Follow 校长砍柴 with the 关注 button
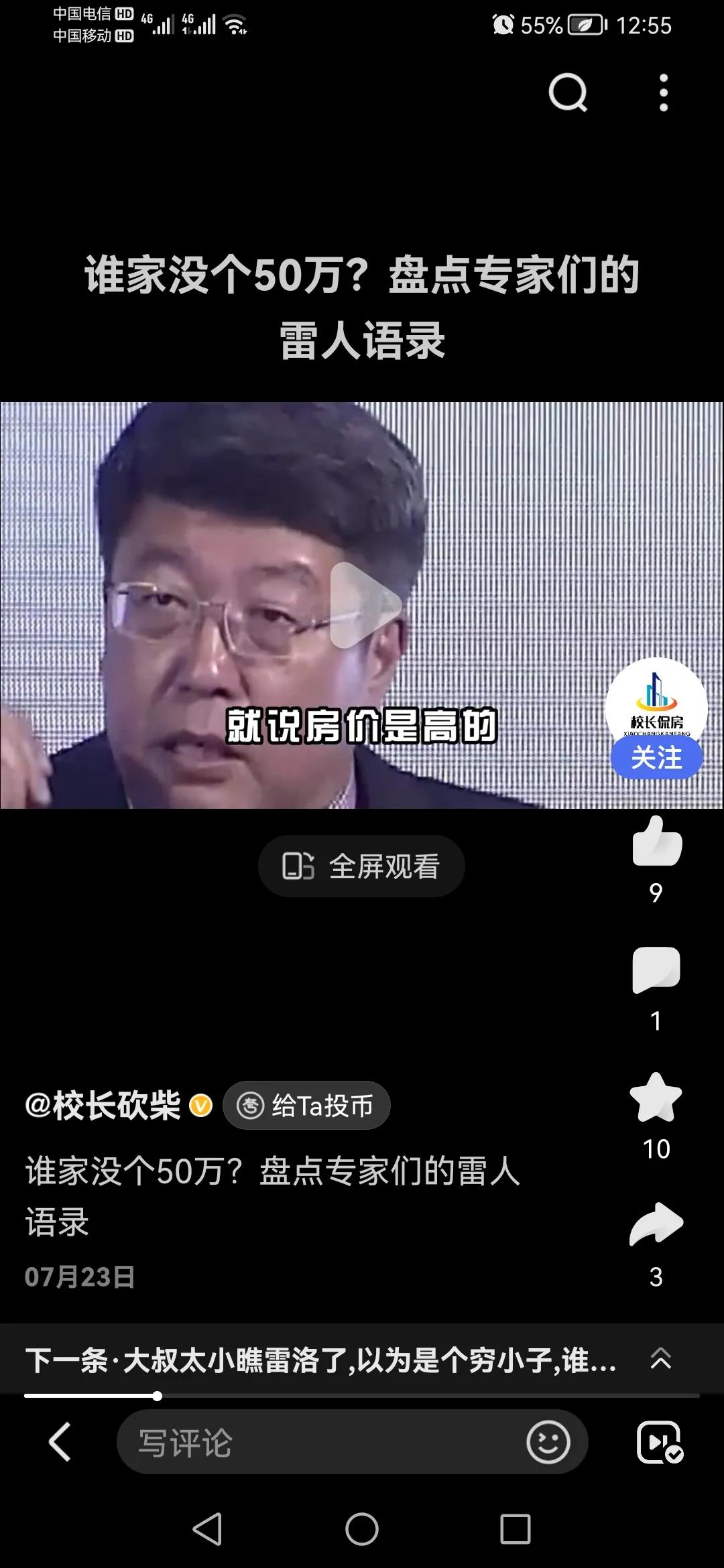The image size is (724, 1568). 656,759
